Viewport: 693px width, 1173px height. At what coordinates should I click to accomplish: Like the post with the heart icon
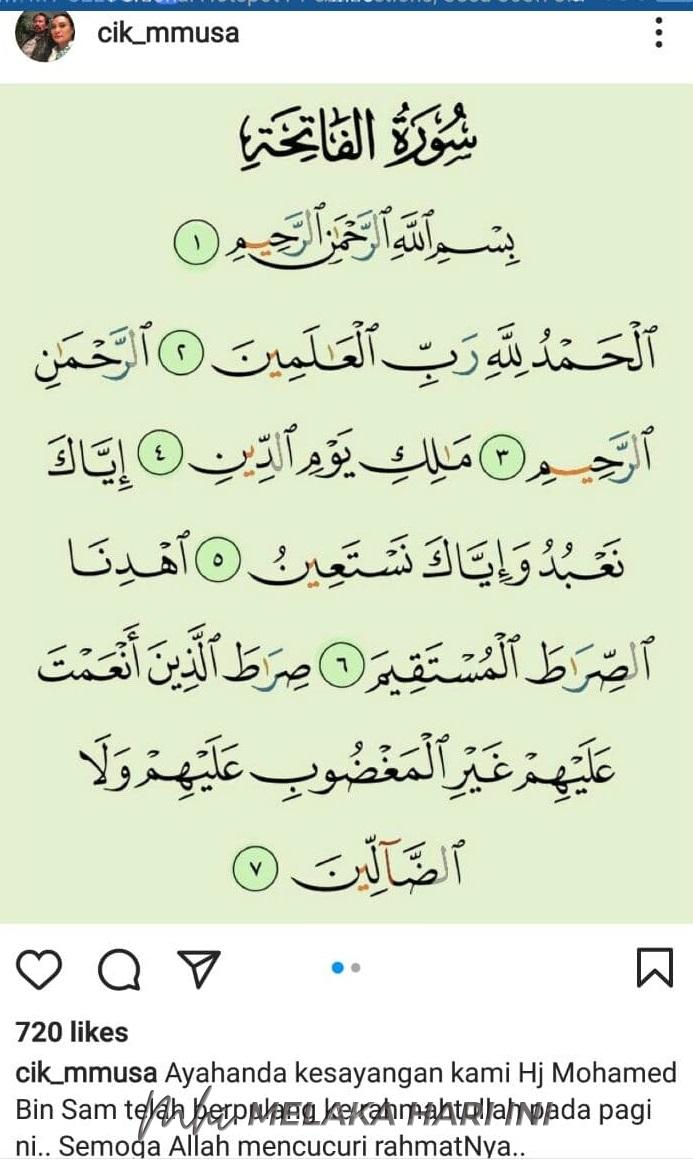[40, 969]
